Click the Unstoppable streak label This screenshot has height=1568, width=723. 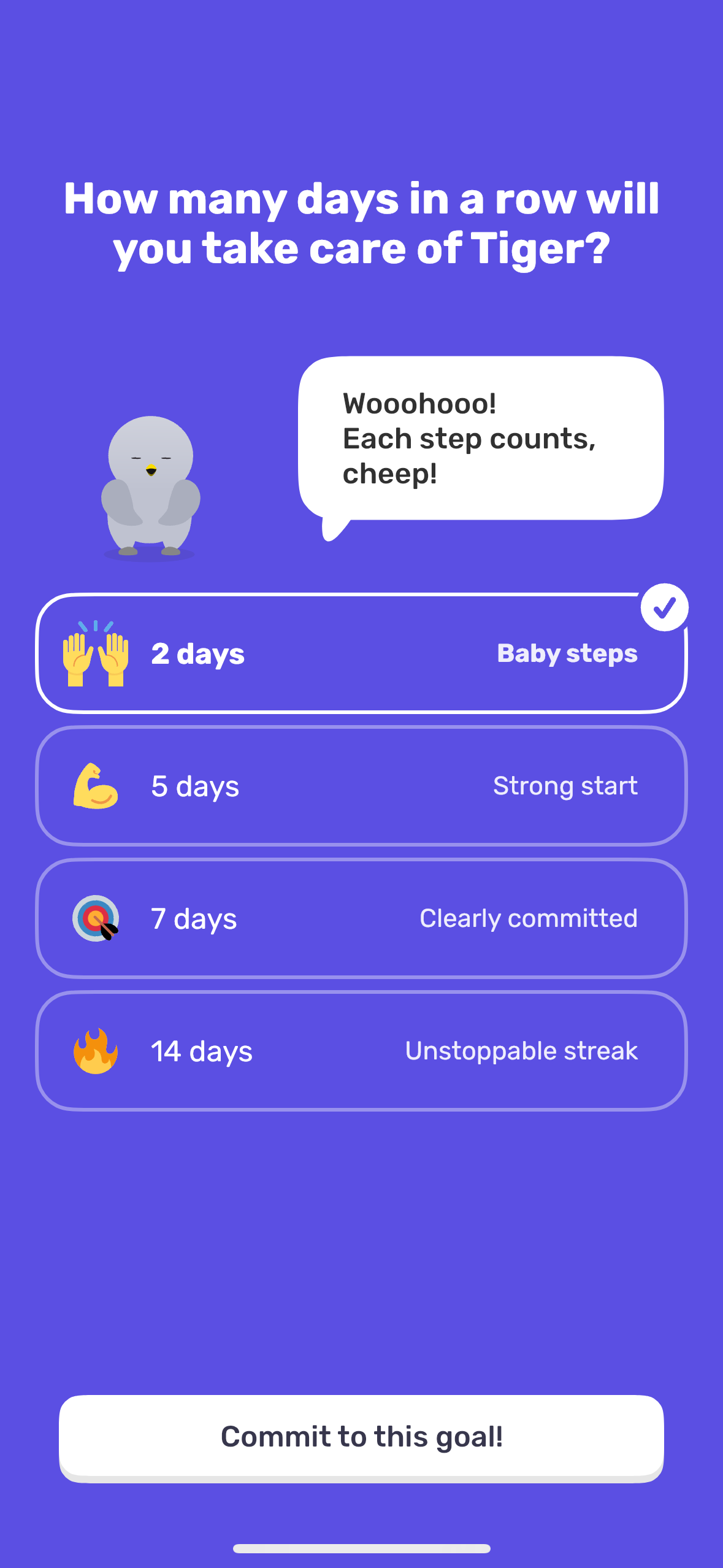[521, 1051]
